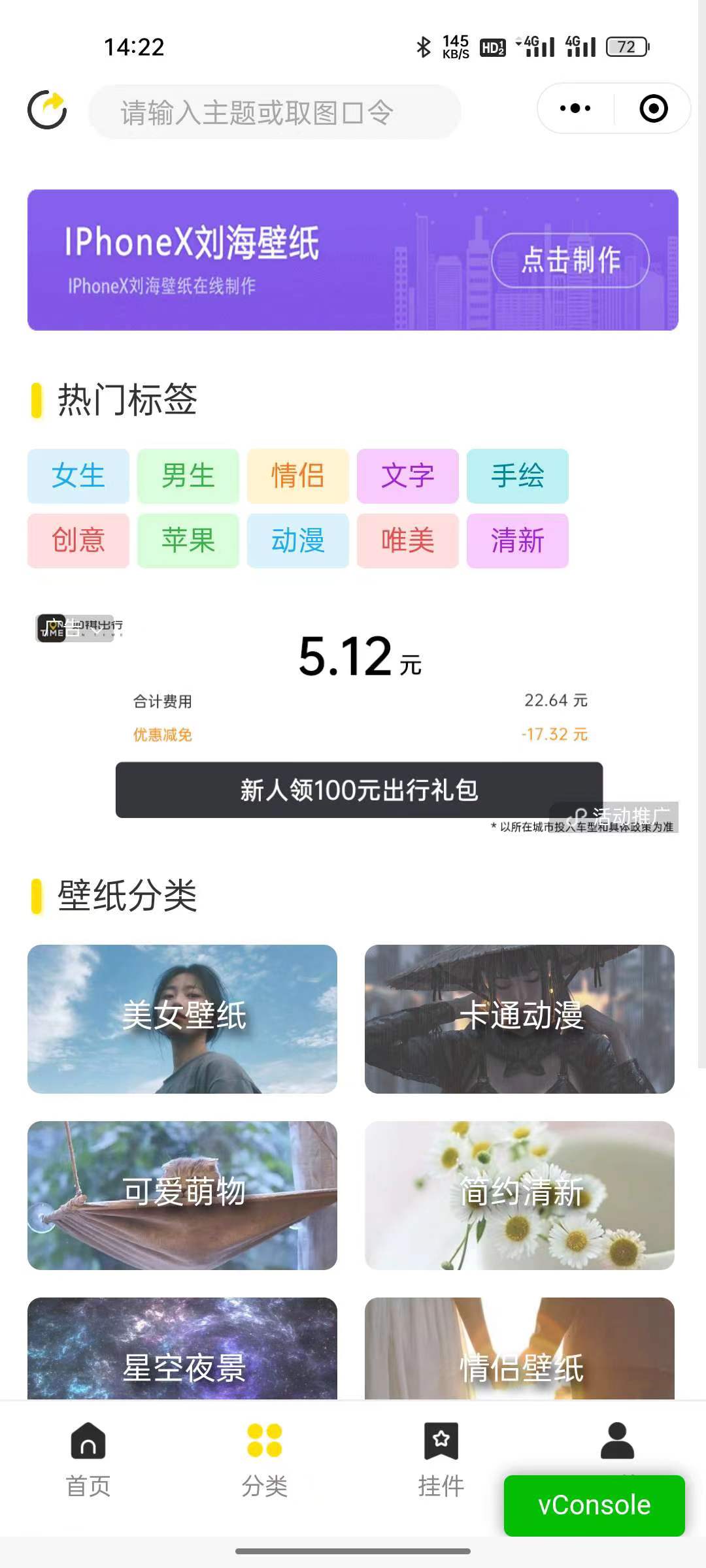
Task: Tap the share arrow icon
Action: click(47, 110)
